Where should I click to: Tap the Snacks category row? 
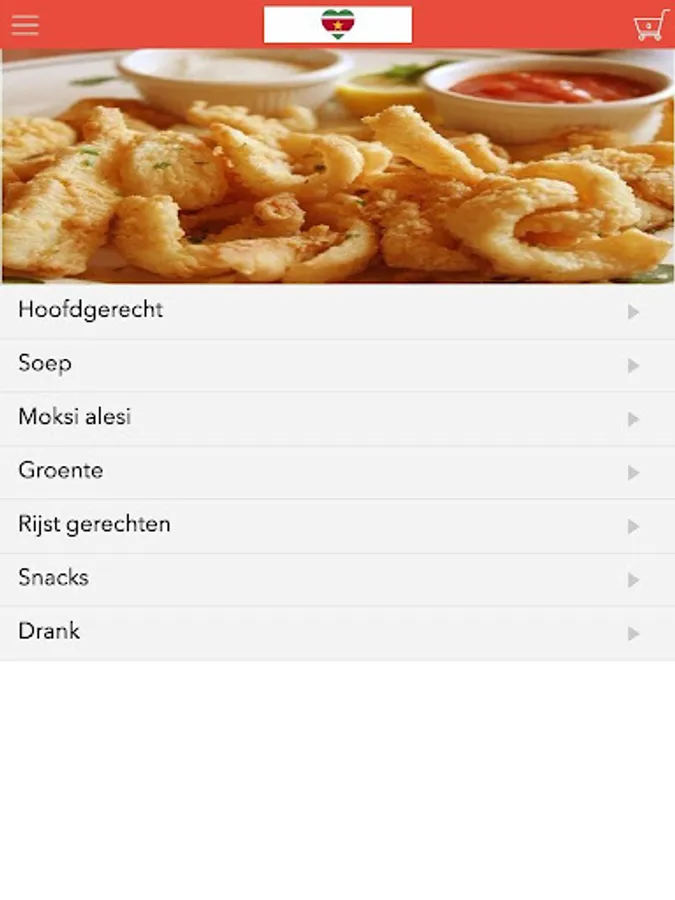pyautogui.click(x=337, y=579)
